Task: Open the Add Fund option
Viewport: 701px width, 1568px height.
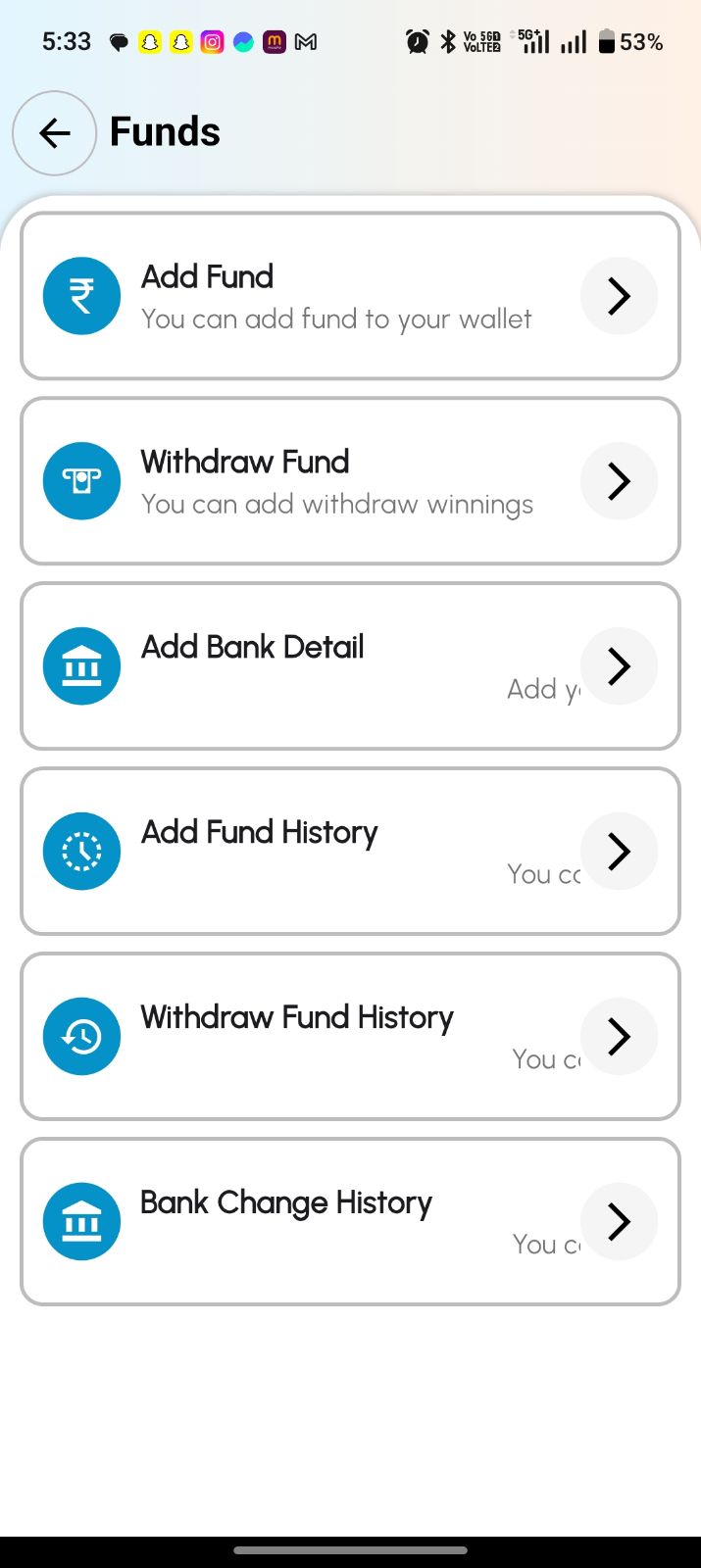Action: tap(350, 296)
